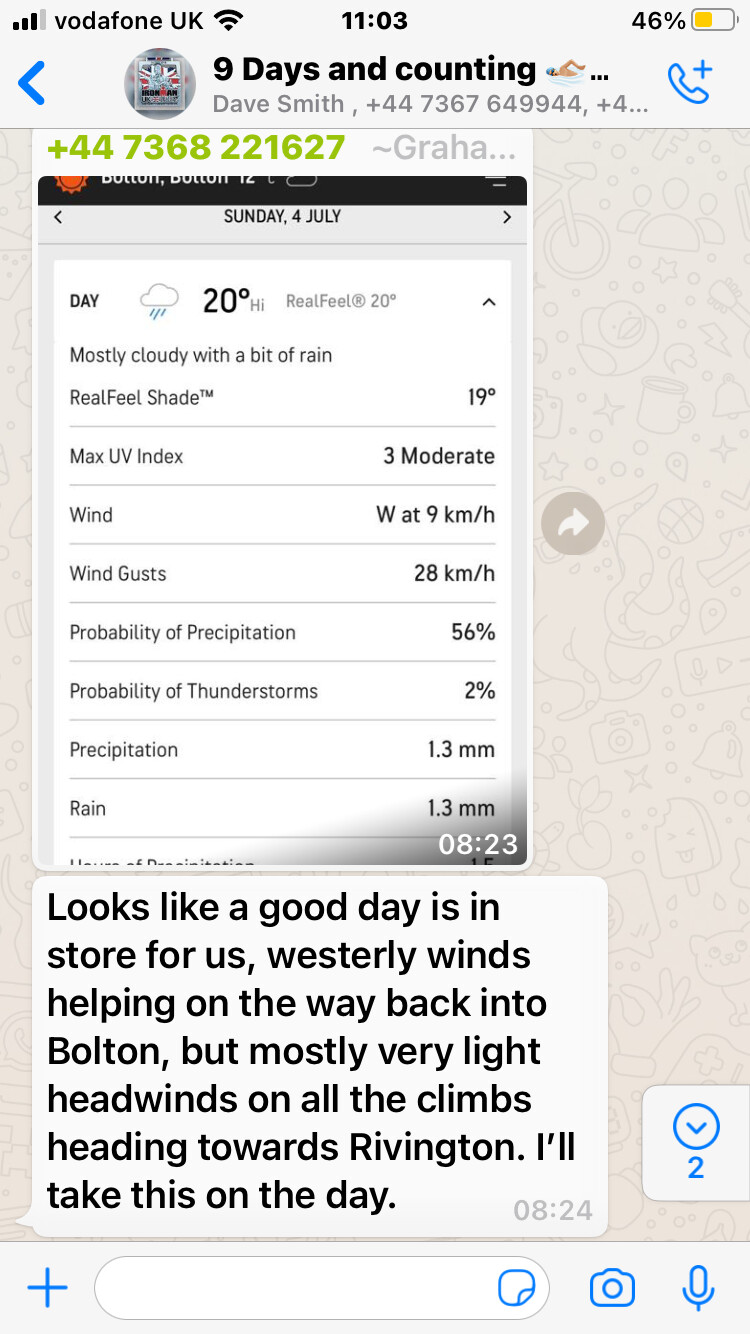
Task: Record a voice message
Action: tap(698, 1288)
